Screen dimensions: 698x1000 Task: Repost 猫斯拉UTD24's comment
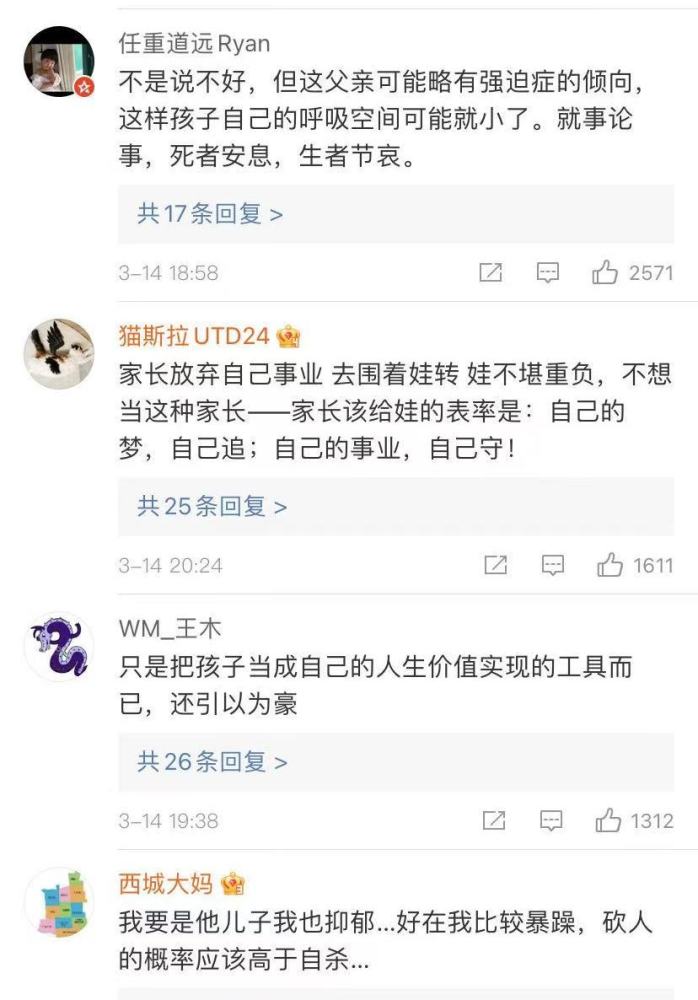pos(495,566)
